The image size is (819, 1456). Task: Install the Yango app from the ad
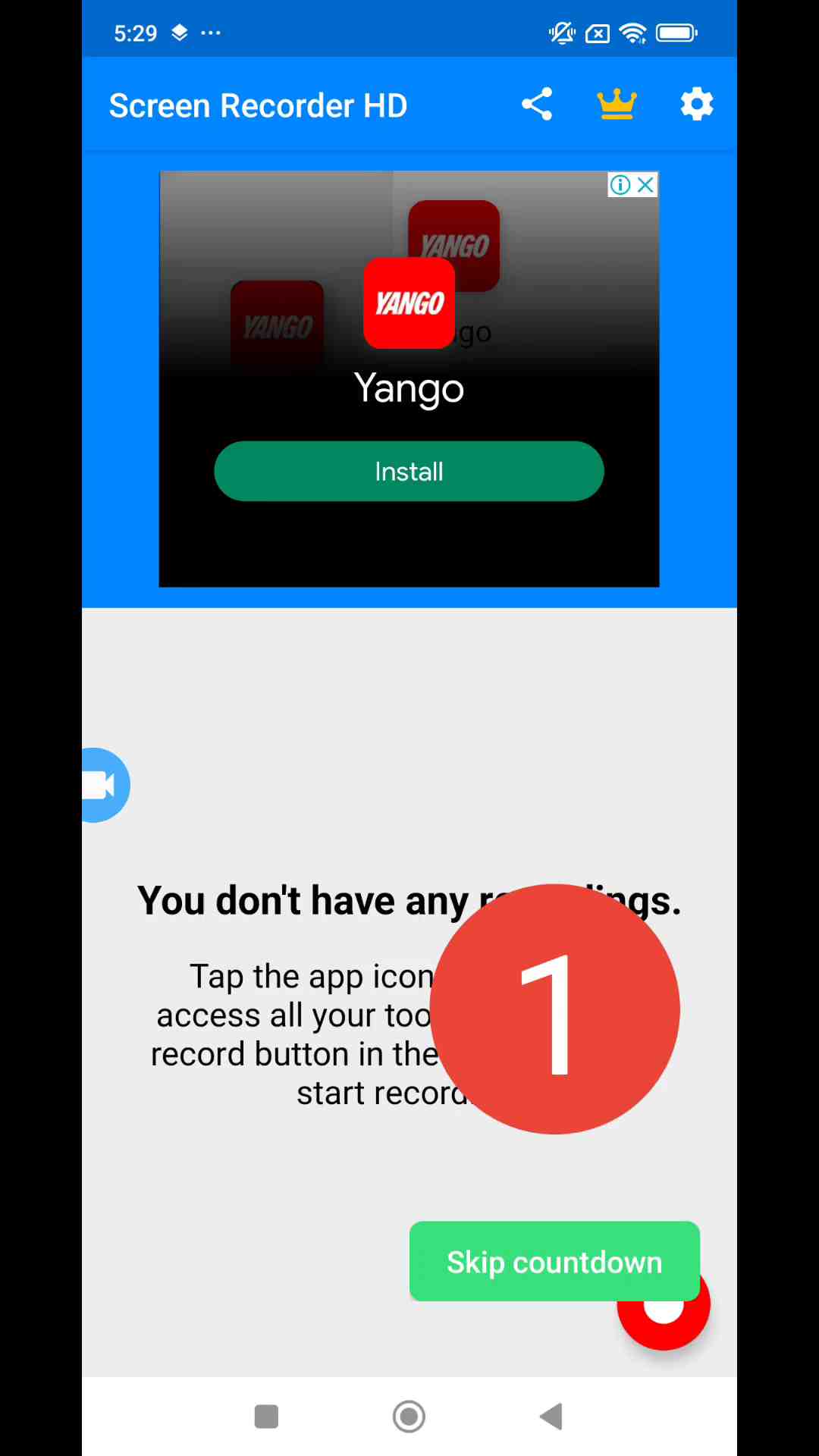tap(409, 471)
